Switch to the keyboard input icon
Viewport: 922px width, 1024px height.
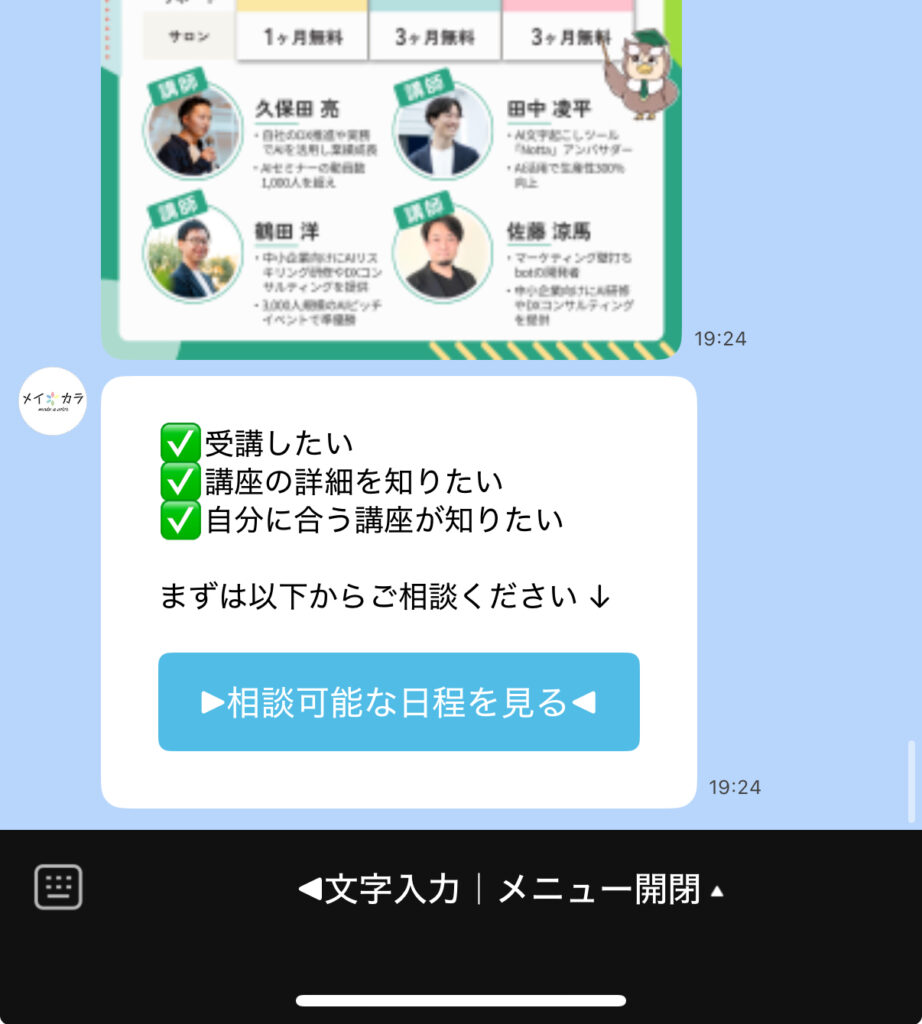[59, 887]
